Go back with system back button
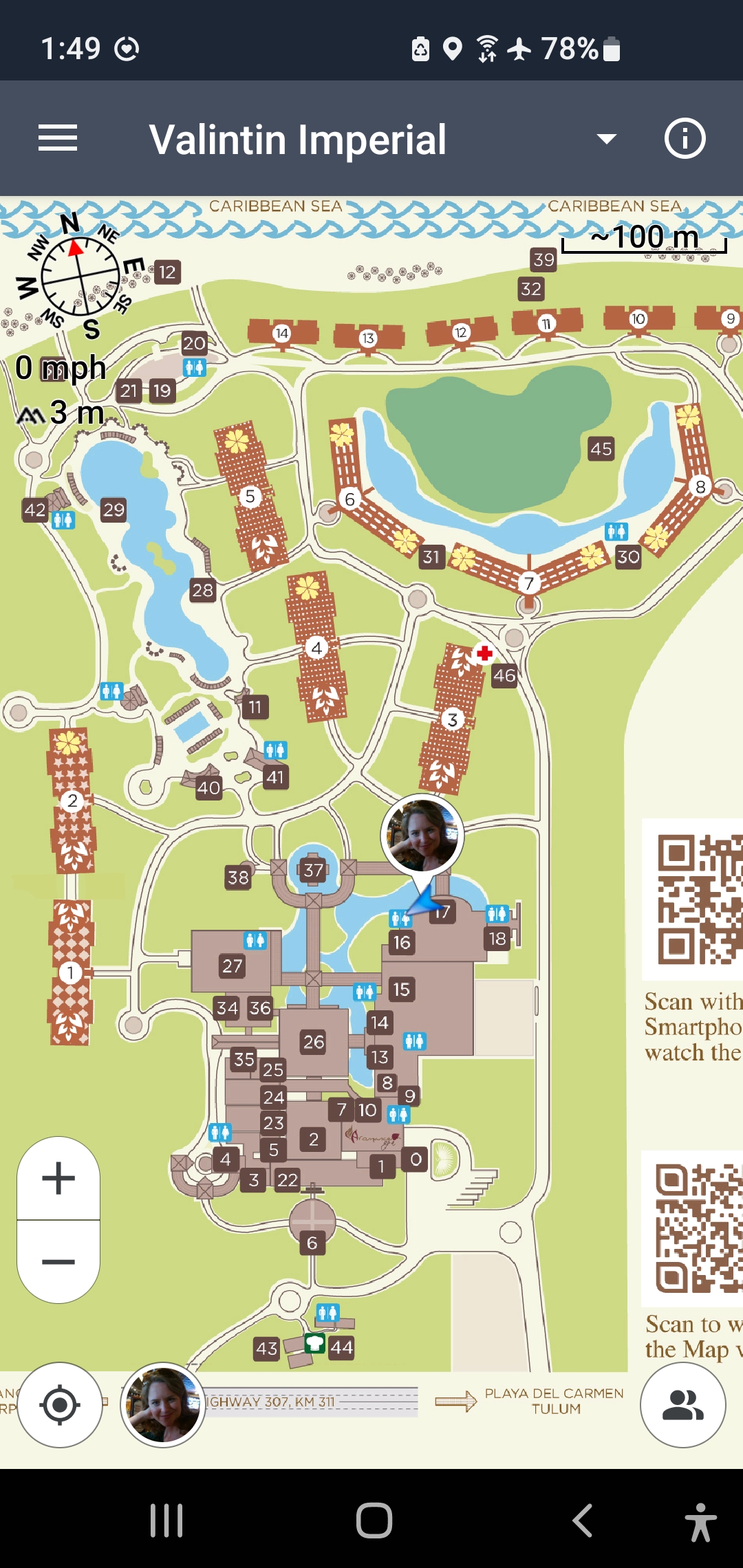 coord(582,1520)
